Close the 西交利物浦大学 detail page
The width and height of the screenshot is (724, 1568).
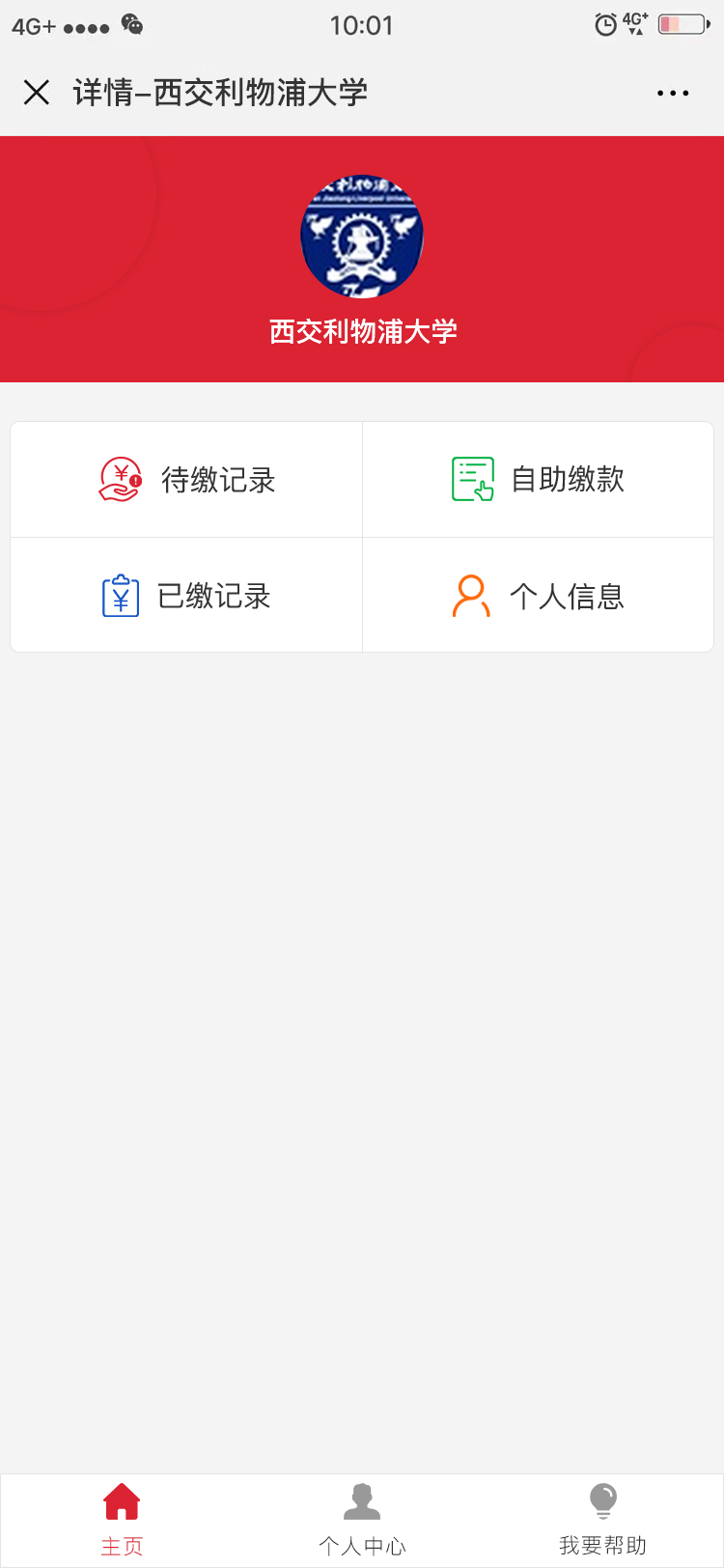pyautogui.click(x=37, y=93)
